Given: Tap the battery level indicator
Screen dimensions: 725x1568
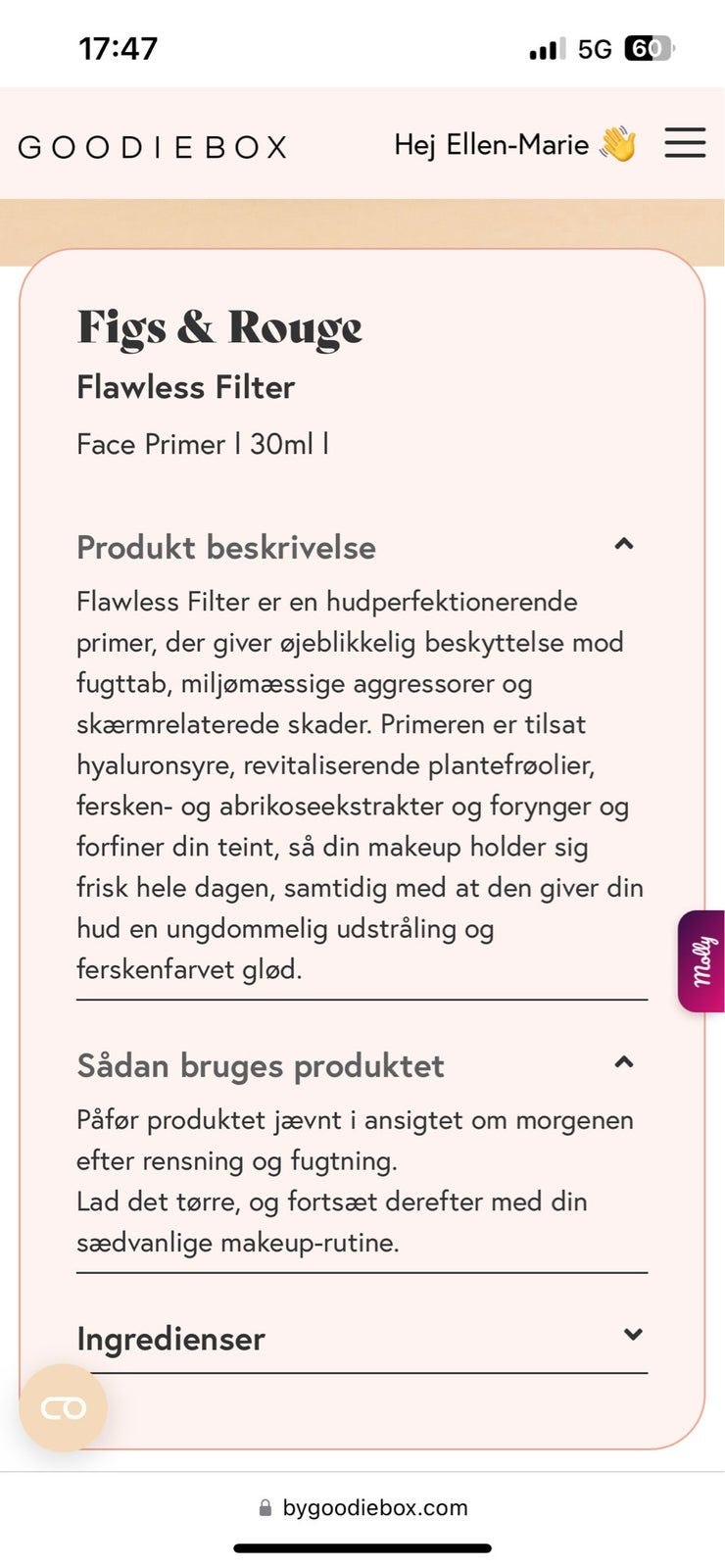Looking at the screenshot, I should click(x=647, y=46).
